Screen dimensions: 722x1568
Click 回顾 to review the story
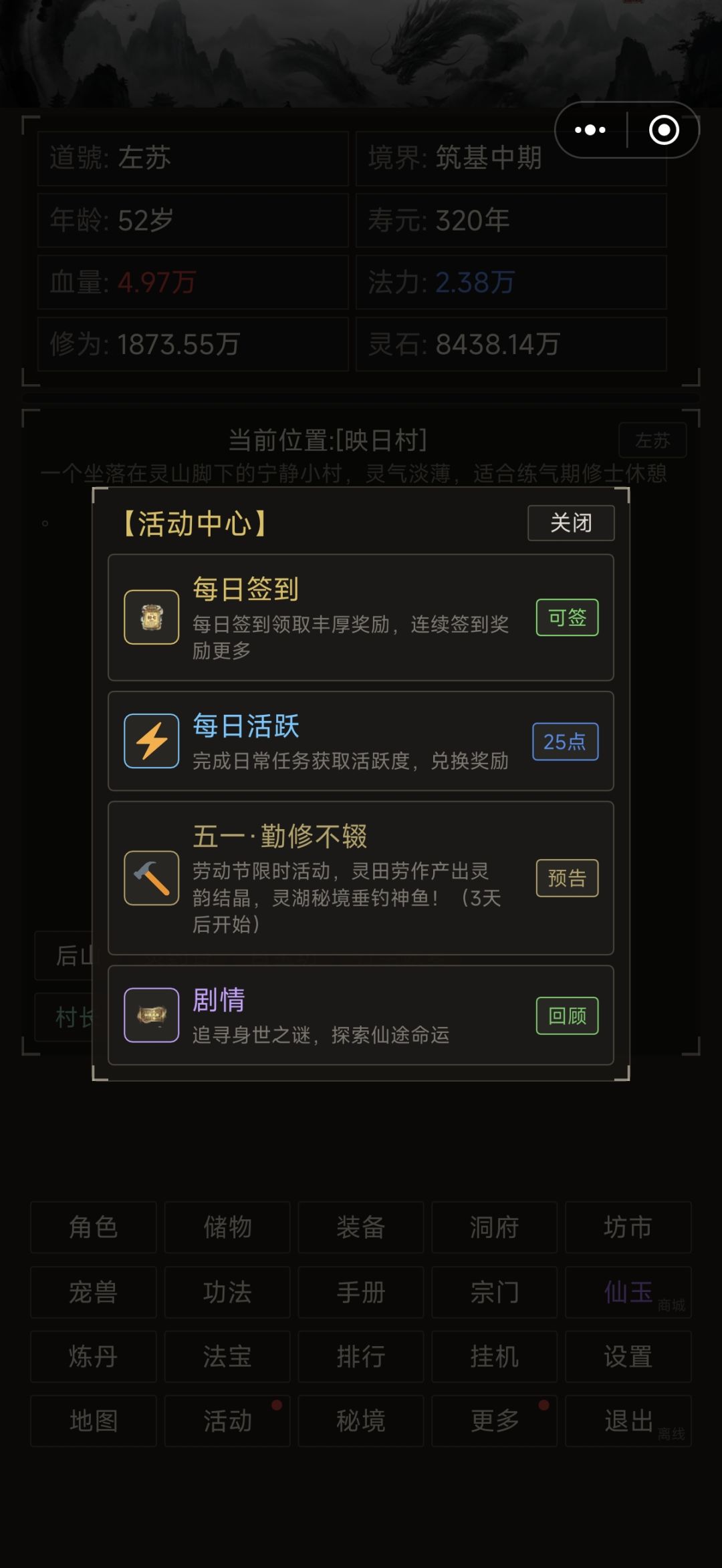click(x=566, y=1015)
